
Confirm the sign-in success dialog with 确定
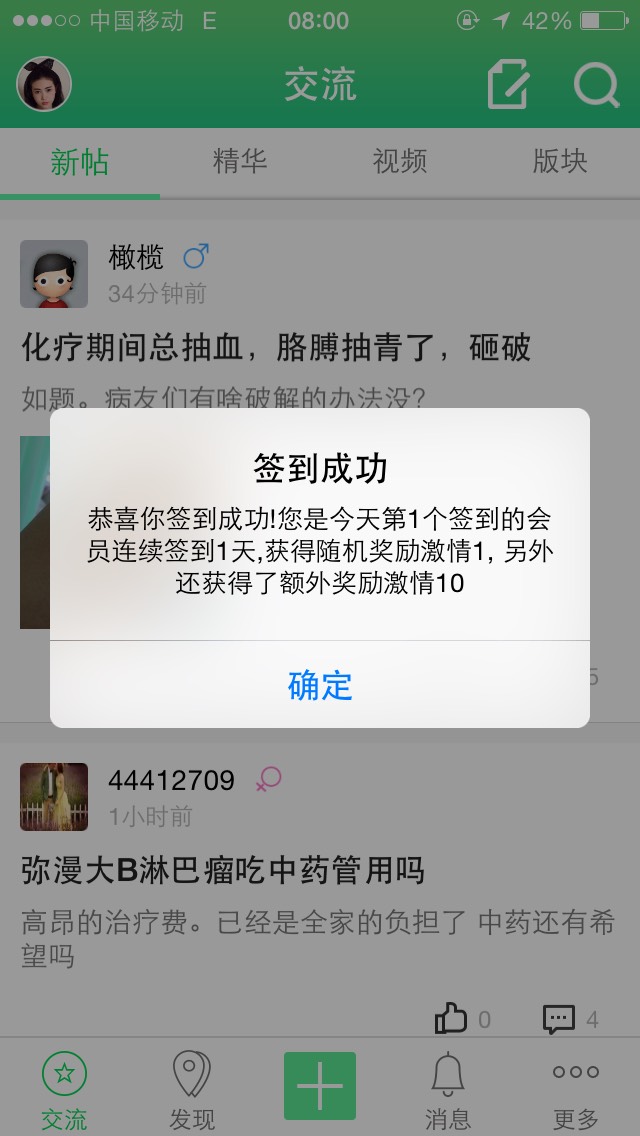320,685
